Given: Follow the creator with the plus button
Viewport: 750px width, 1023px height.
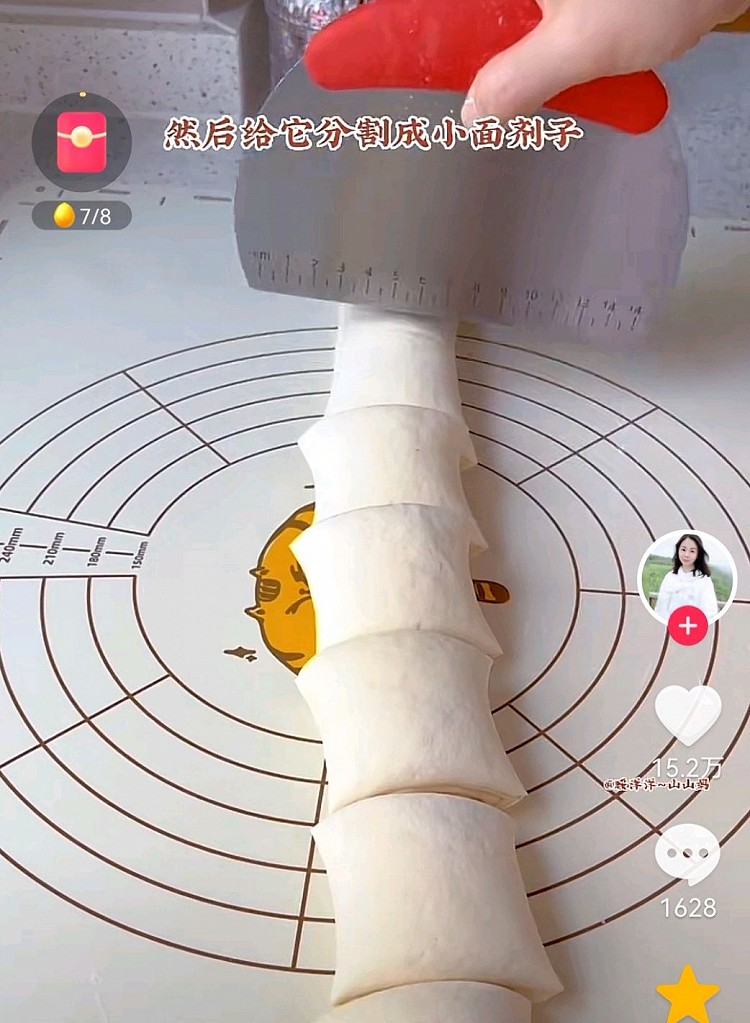Looking at the screenshot, I should (687, 626).
